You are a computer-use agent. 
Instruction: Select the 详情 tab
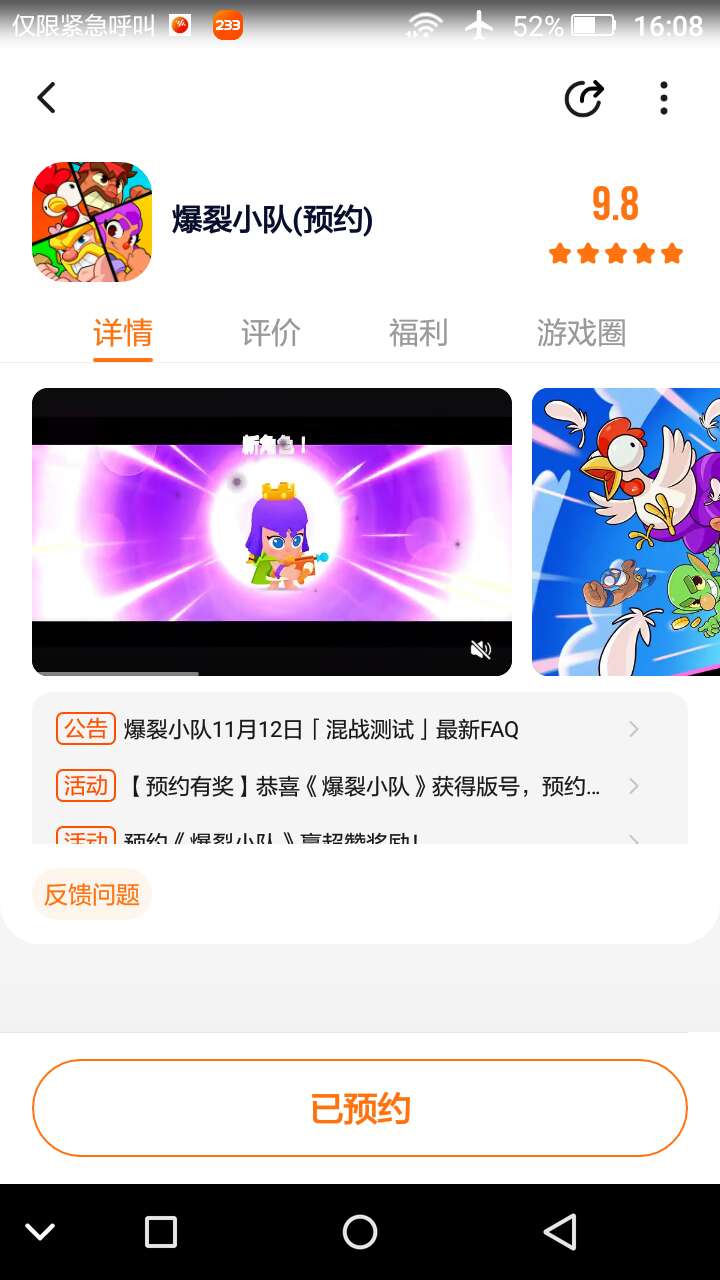[123, 333]
